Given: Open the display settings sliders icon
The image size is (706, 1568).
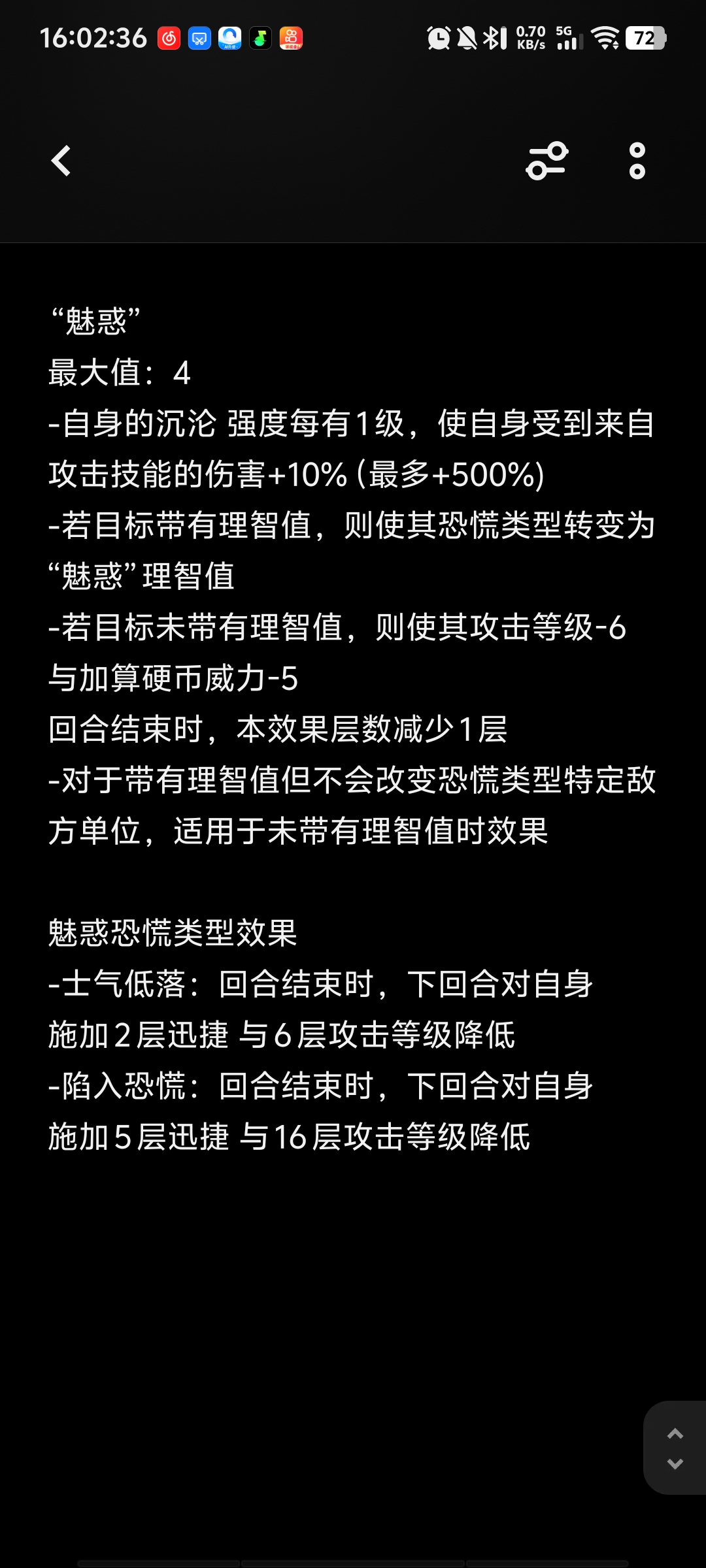Looking at the screenshot, I should pyautogui.click(x=547, y=161).
